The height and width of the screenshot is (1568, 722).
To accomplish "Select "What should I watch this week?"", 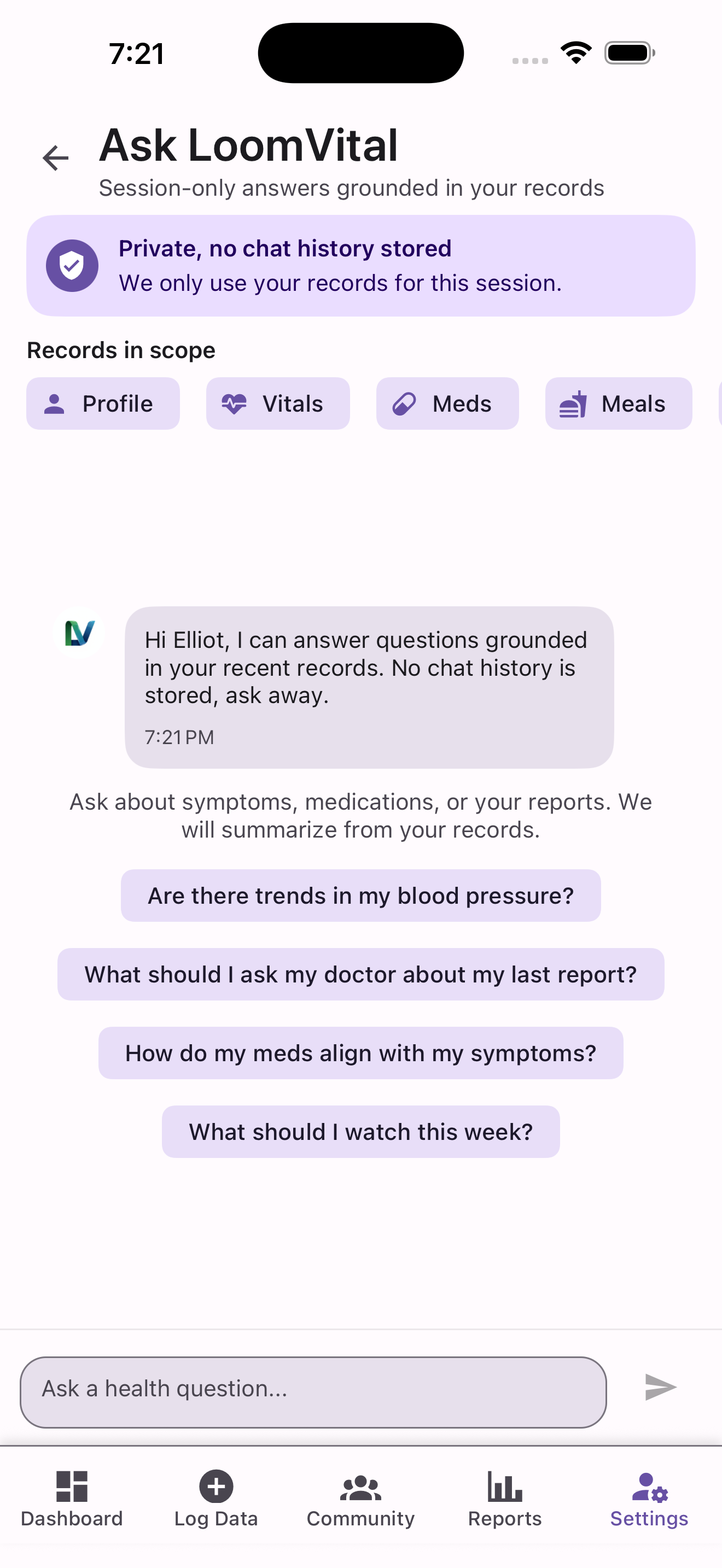I will [x=360, y=1132].
